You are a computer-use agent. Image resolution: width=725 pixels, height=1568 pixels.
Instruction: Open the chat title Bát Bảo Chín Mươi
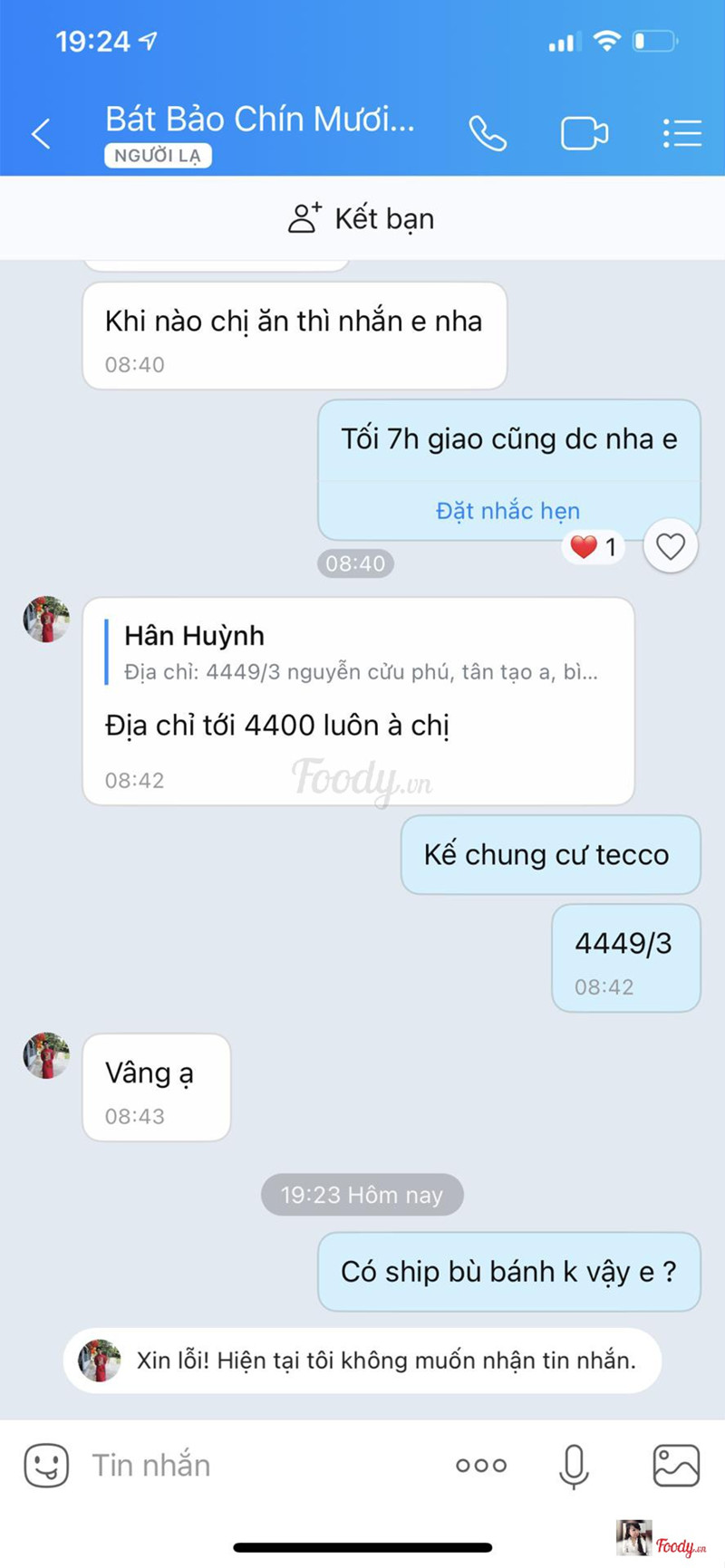(x=260, y=120)
